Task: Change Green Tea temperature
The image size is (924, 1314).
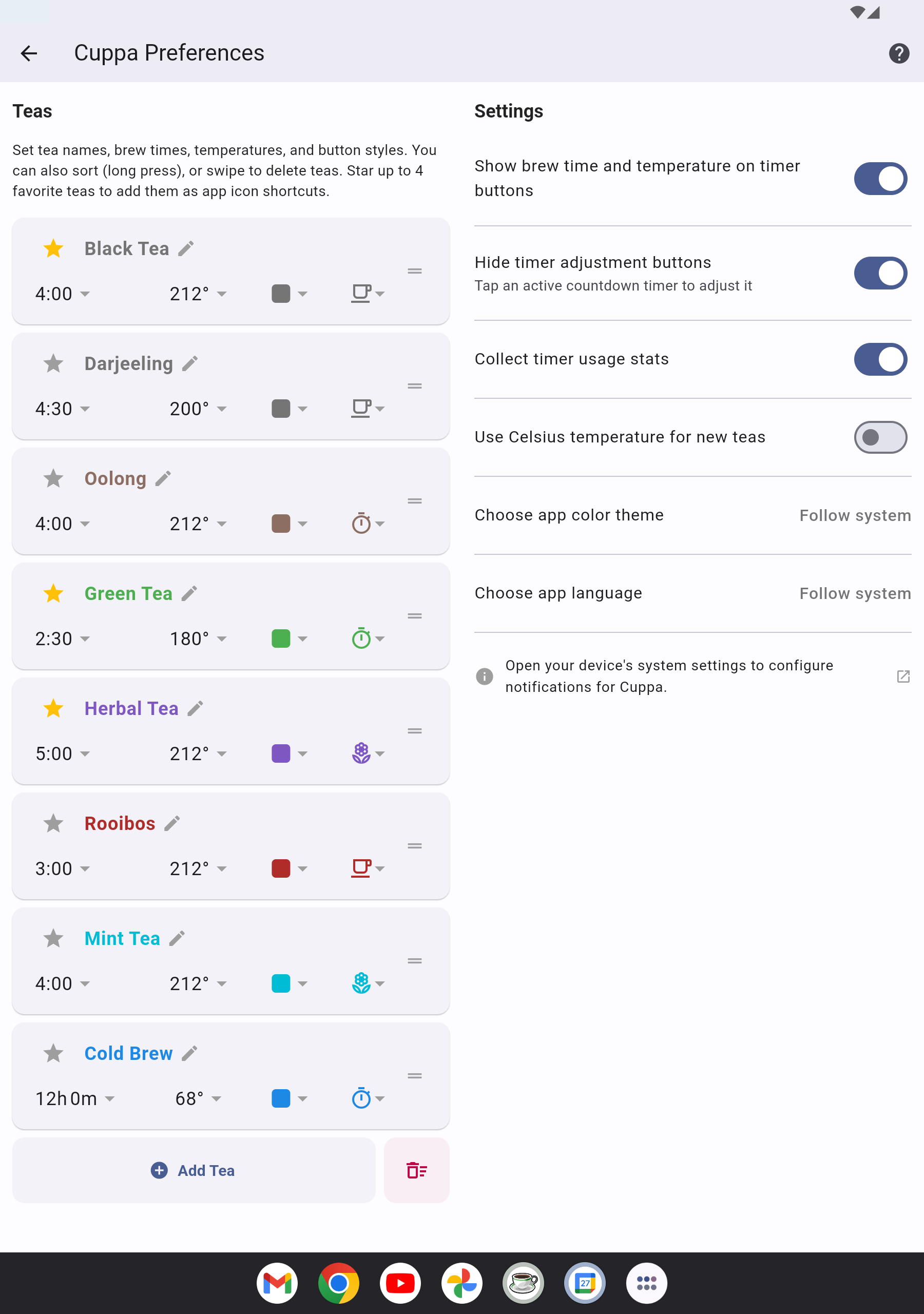Action: tap(198, 639)
